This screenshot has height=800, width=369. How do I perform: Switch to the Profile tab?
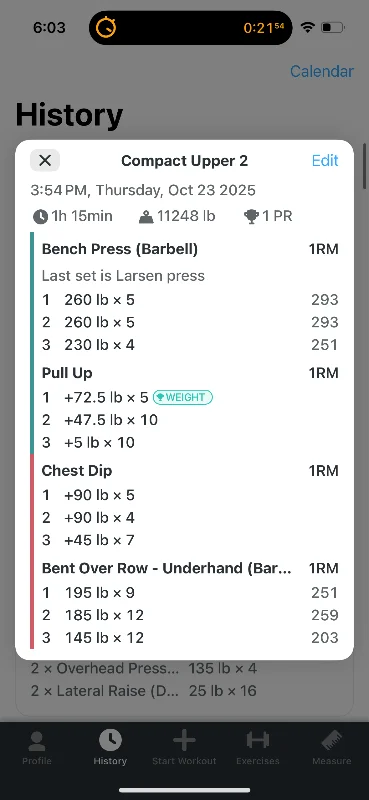pos(37,747)
